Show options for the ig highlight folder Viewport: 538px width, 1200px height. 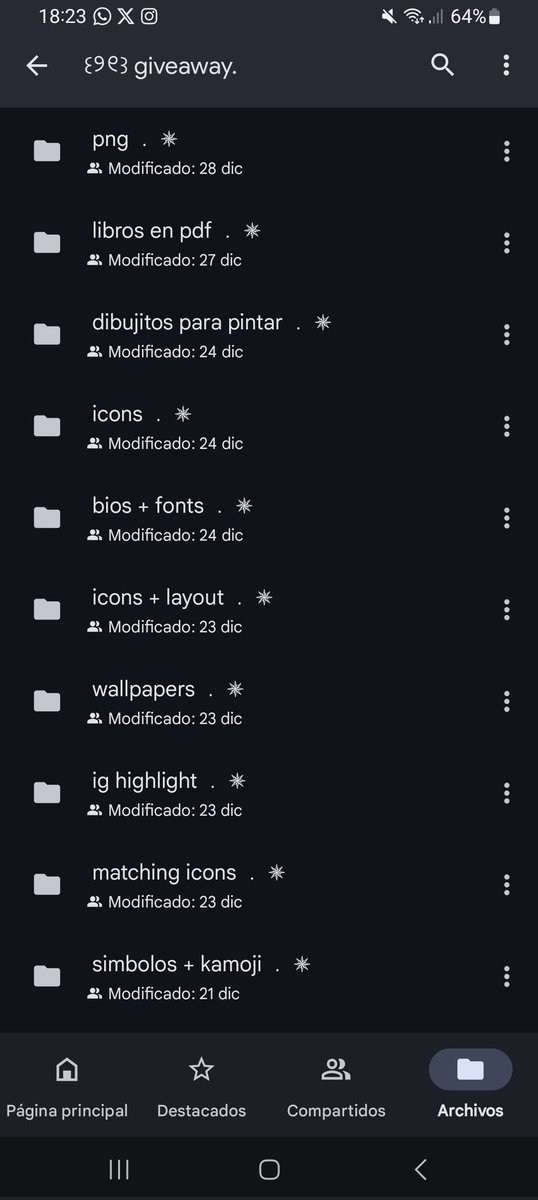507,793
